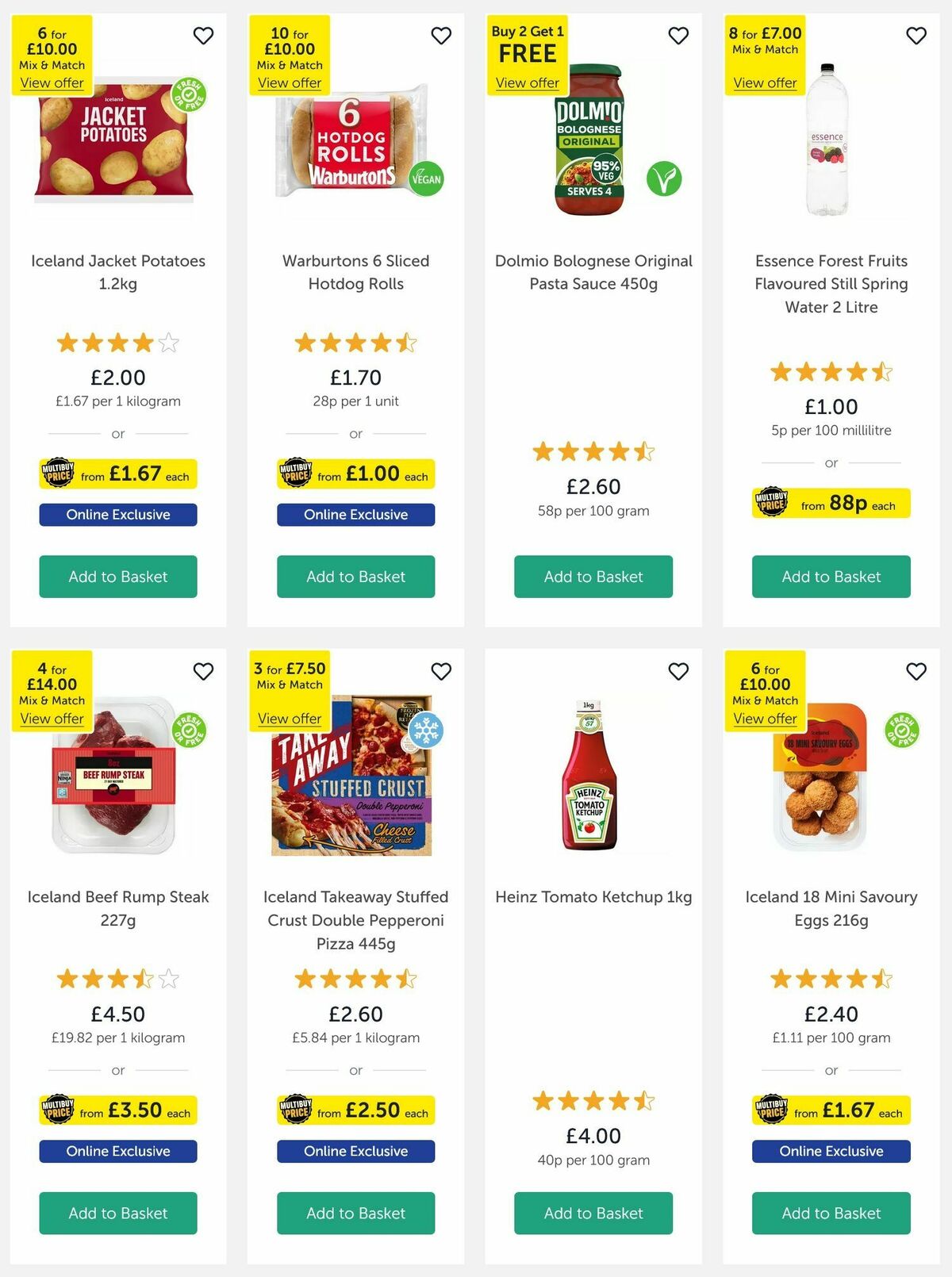
Task: Click the heart icon on Iceland Jacket Potatoes
Action: pyautogui.click(x=204, y=36)
